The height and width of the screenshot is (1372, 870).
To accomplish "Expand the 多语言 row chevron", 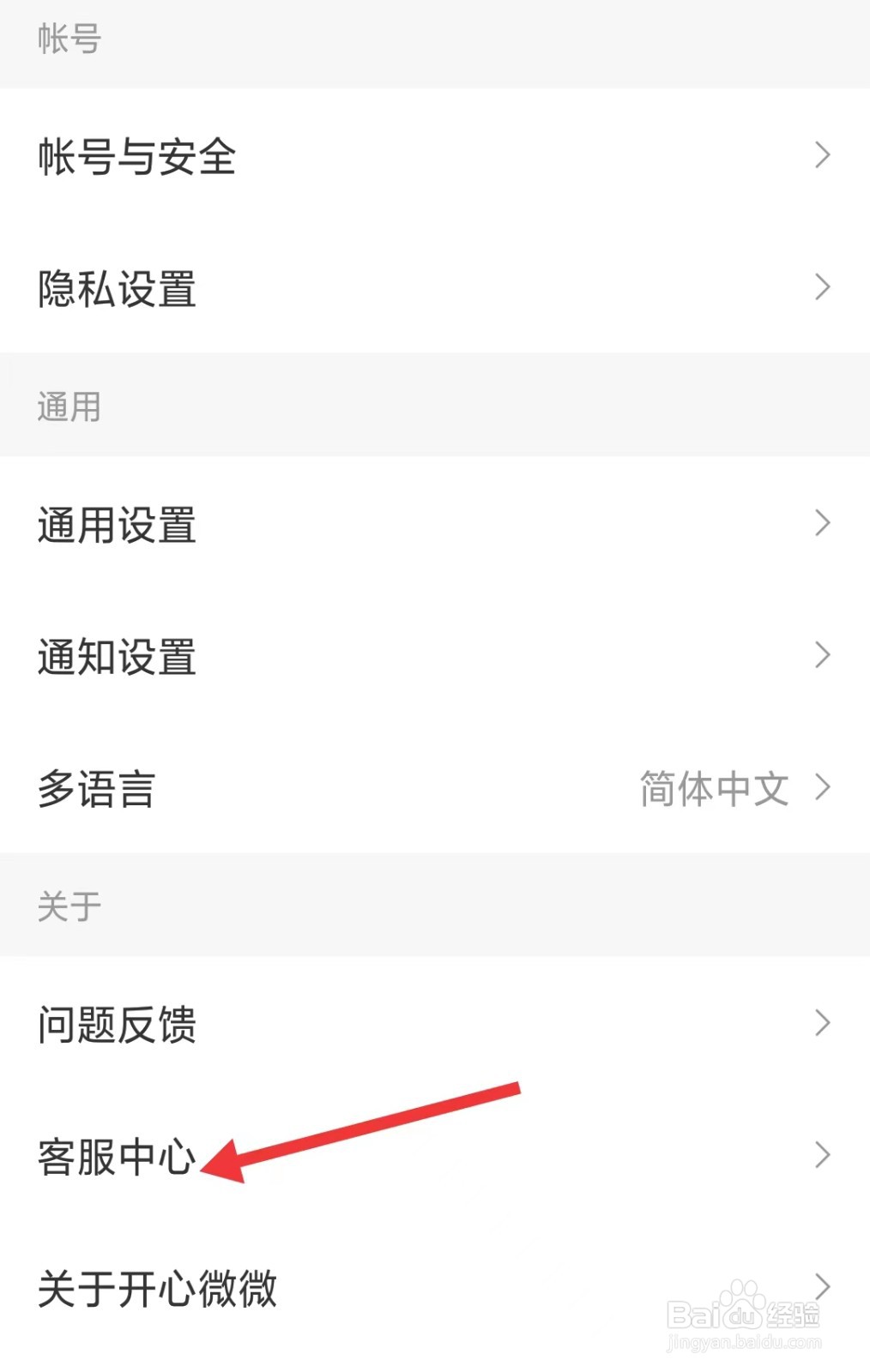I will click(823, 787).
